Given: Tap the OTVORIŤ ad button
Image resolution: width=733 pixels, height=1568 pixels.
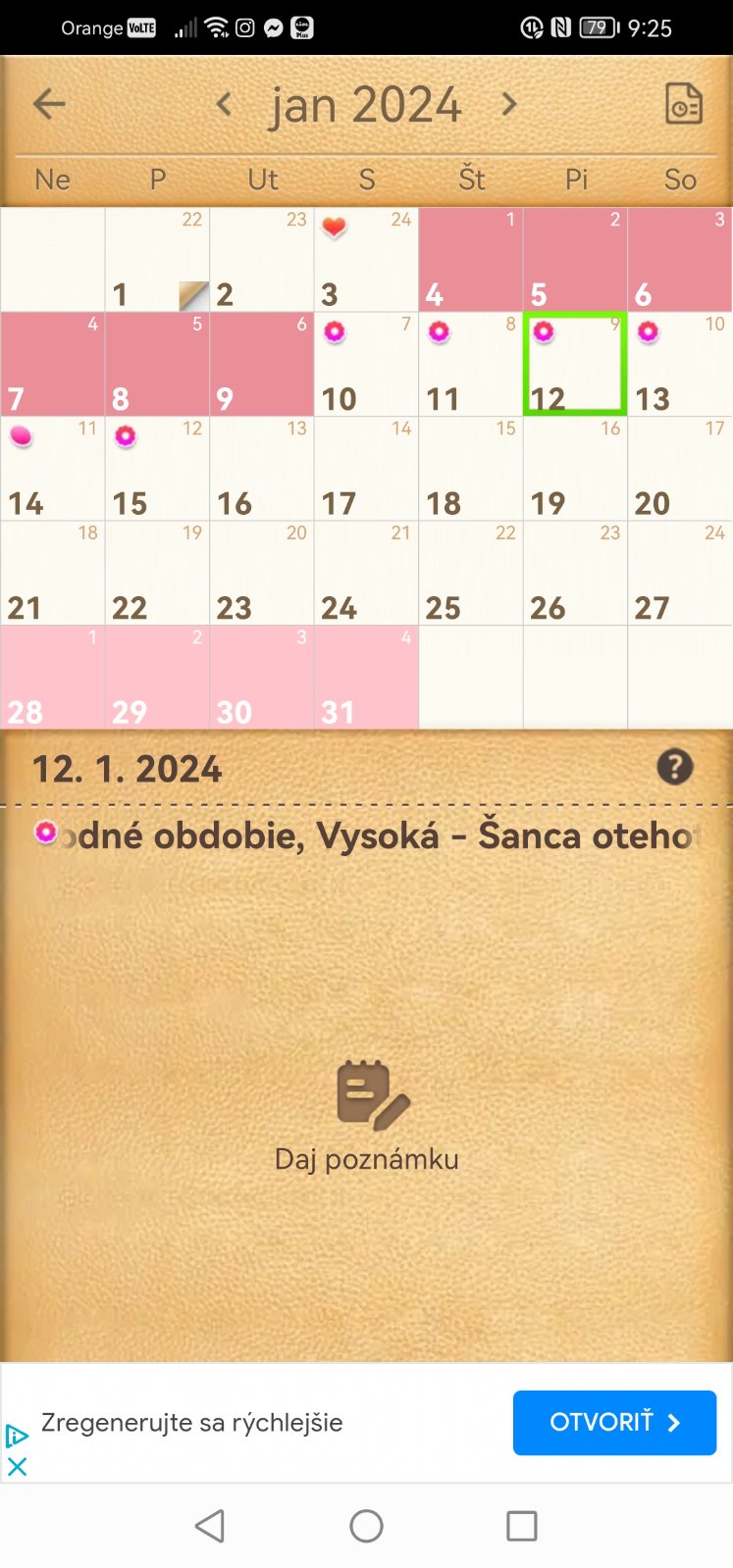Looking at the screenshot, I should [x=614, y=1422].
